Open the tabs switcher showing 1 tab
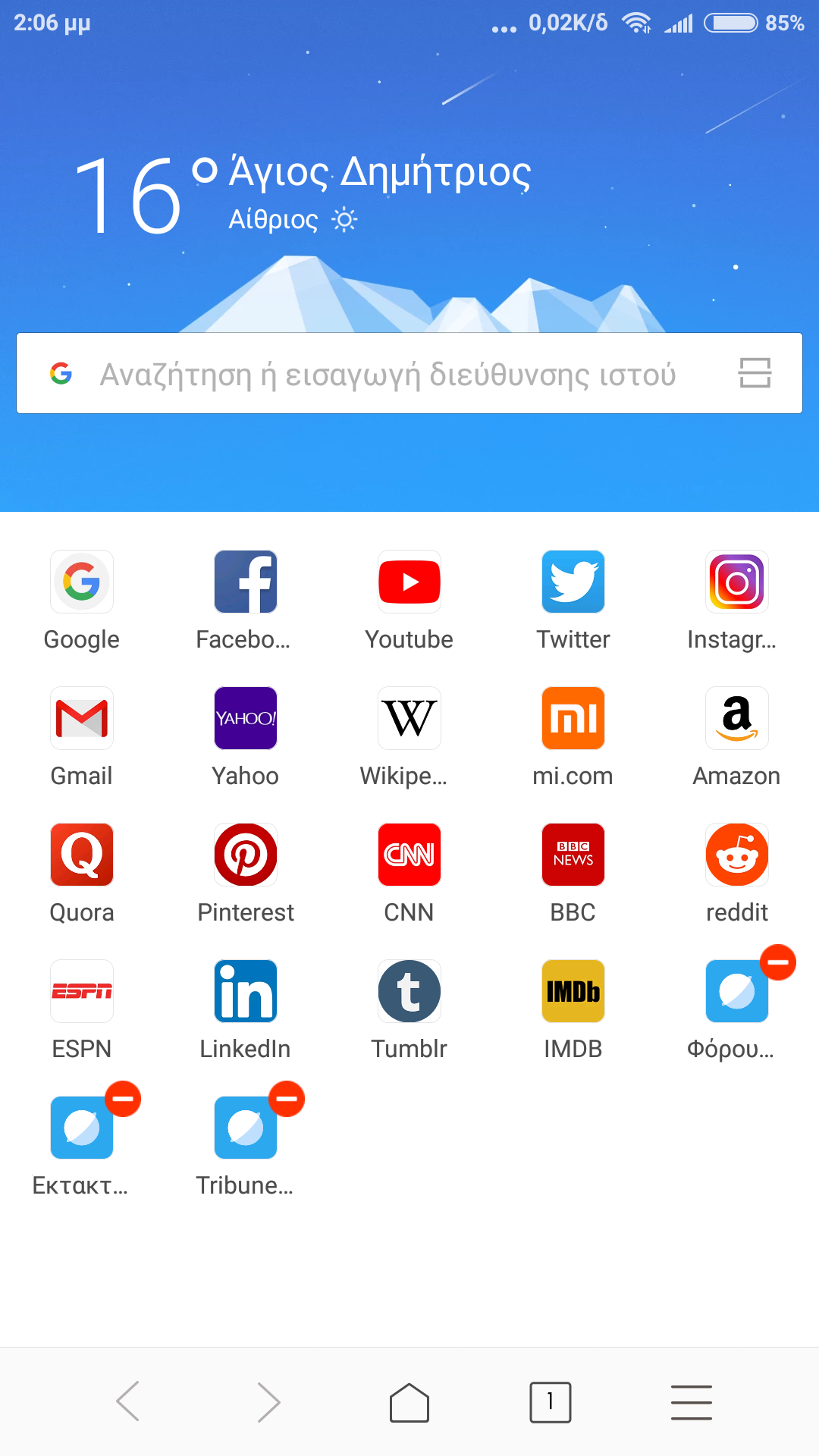Viewport: 819px width, 1456px height. (x=550, y=1402)
